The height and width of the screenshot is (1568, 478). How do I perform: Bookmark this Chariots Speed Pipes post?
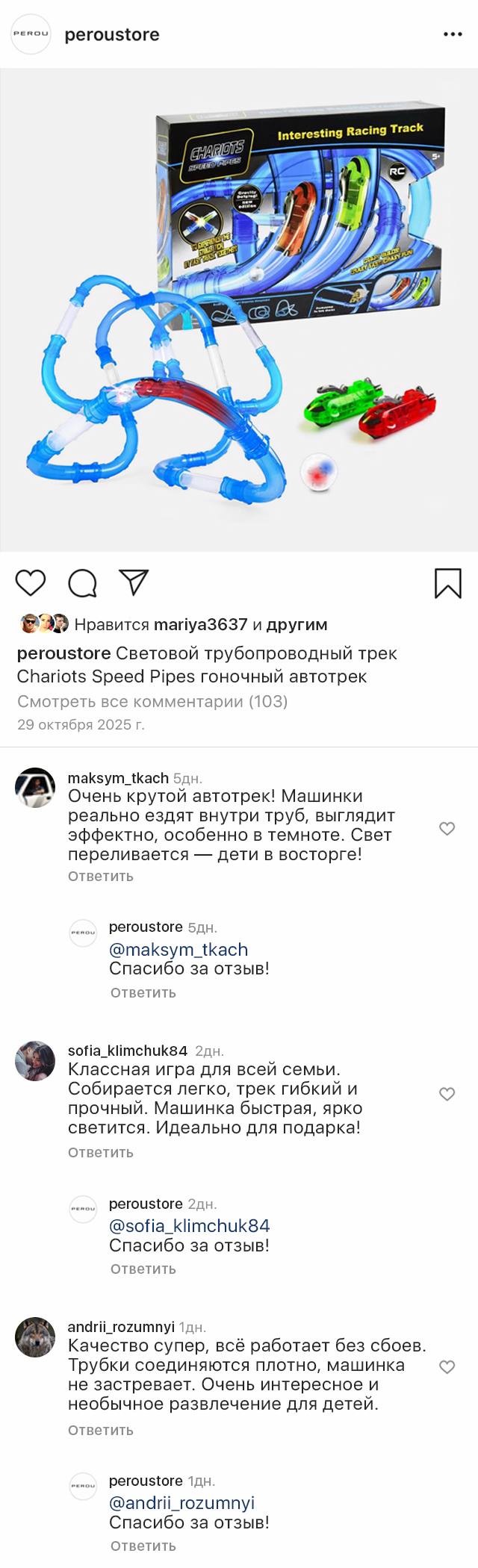447,583
